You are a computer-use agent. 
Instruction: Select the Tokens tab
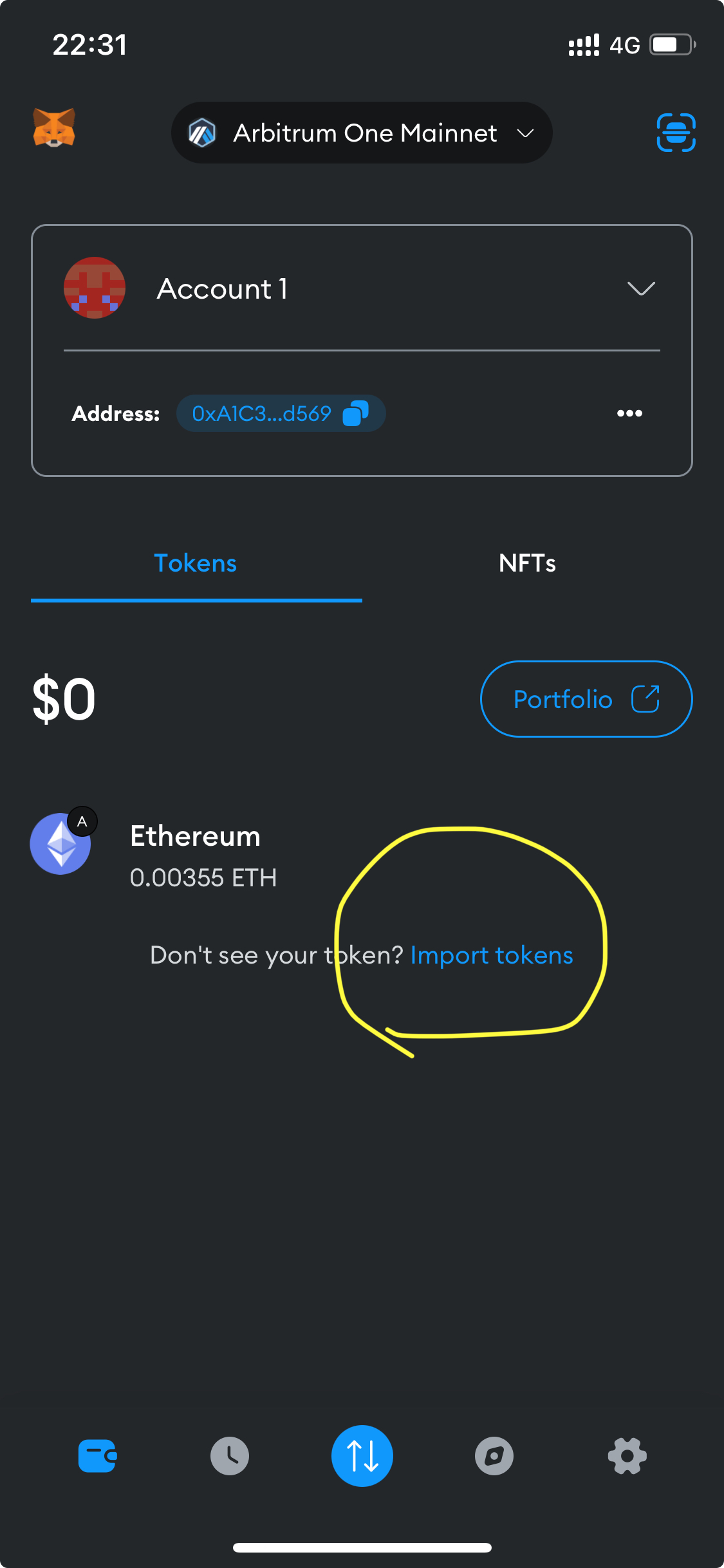pos(196,564)
